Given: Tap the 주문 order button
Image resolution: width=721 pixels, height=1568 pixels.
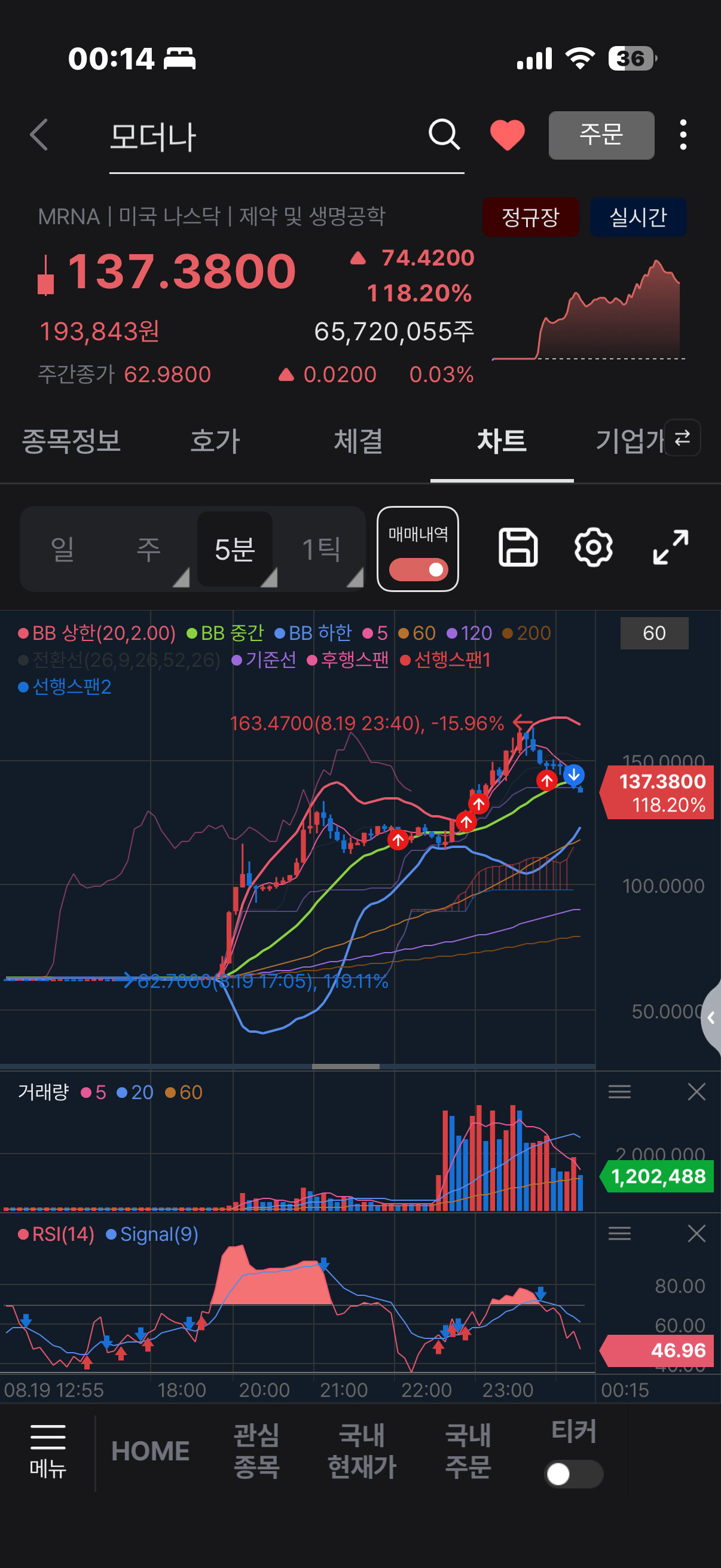Looking at the screenshot, I should (601, 135).
